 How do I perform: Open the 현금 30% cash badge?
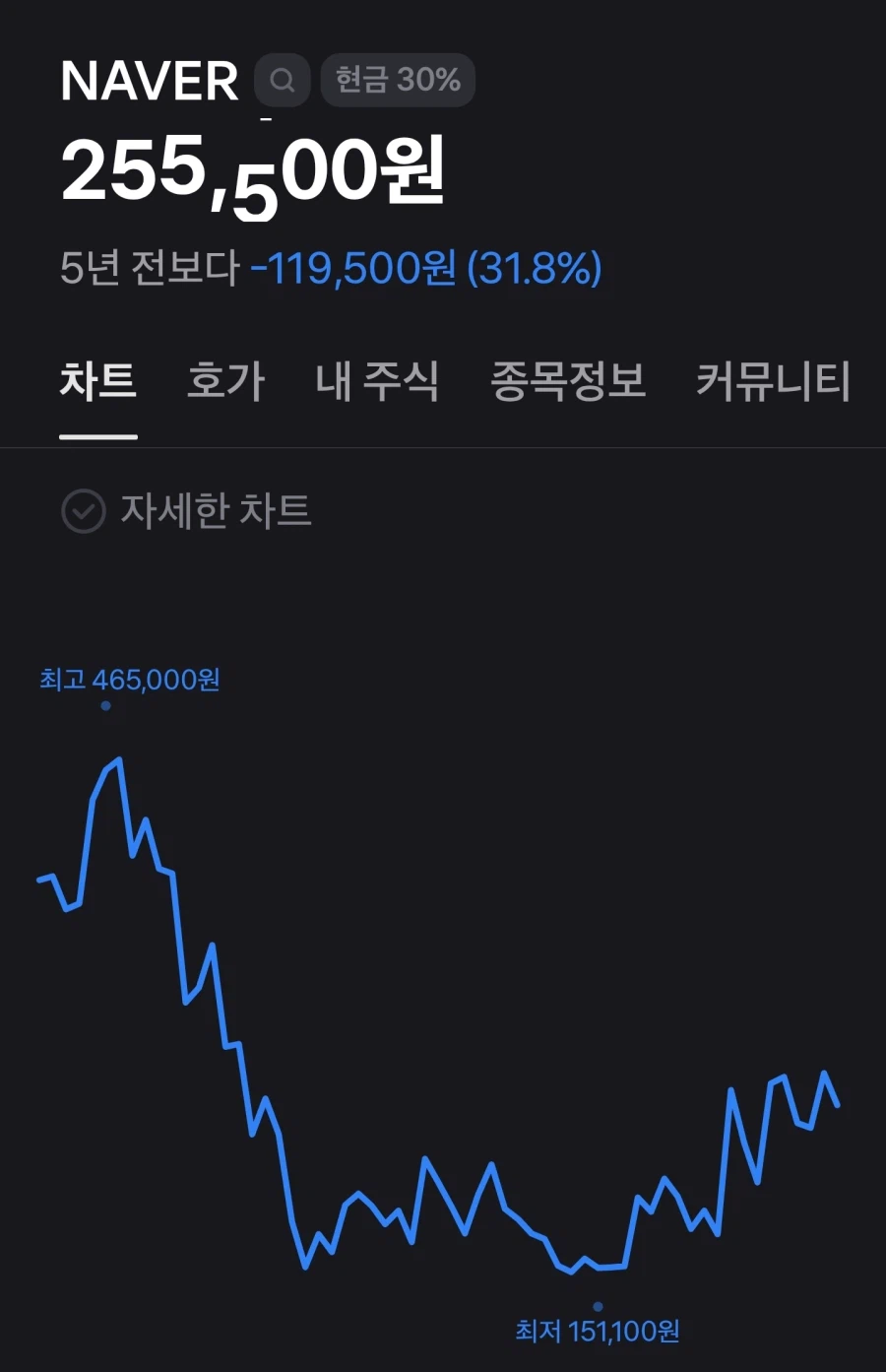click(397, 81)
